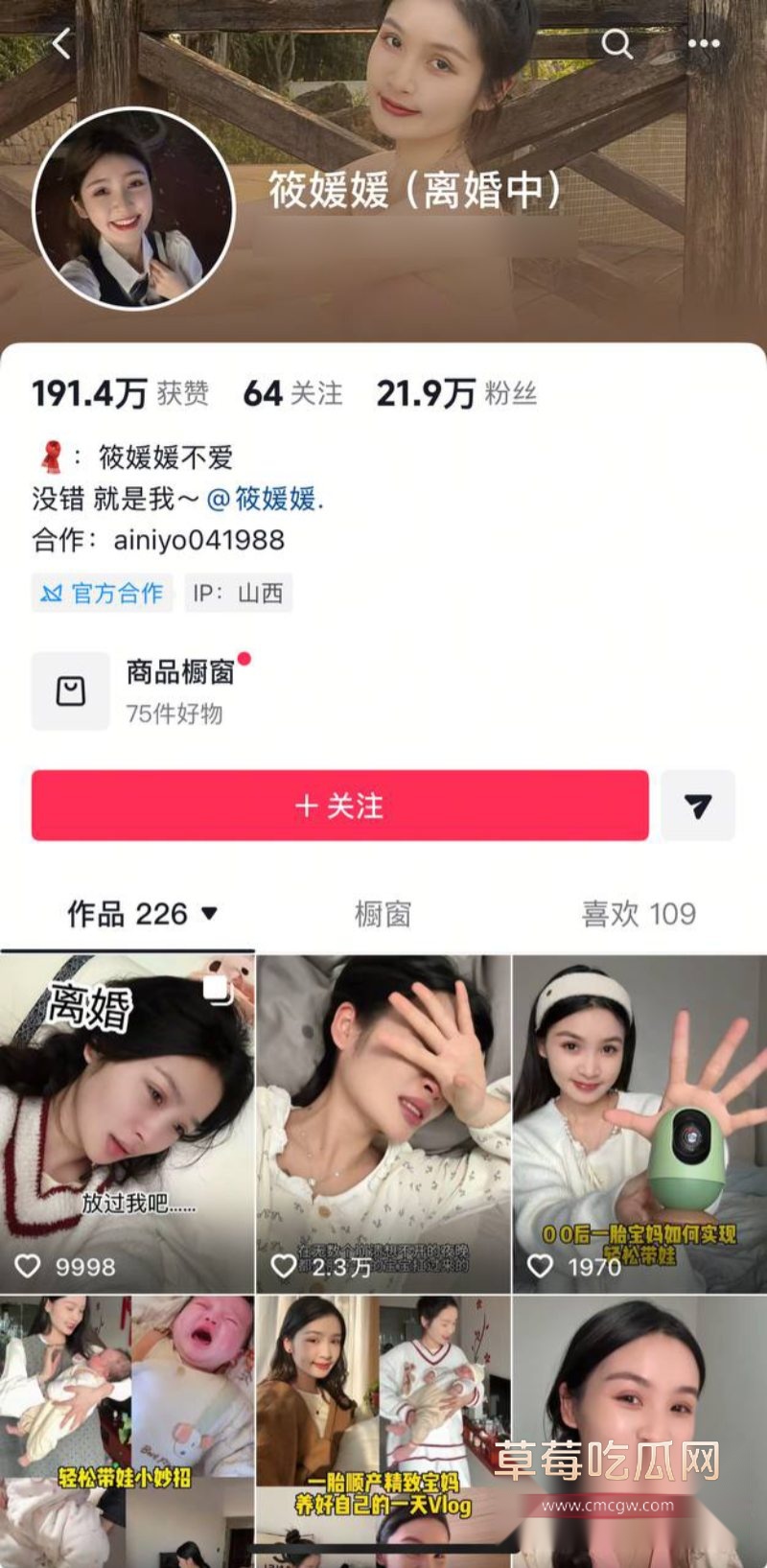Click the back arrow at top left
Viewport: 767px width, 1568px height.
click(x=59, y=44)
